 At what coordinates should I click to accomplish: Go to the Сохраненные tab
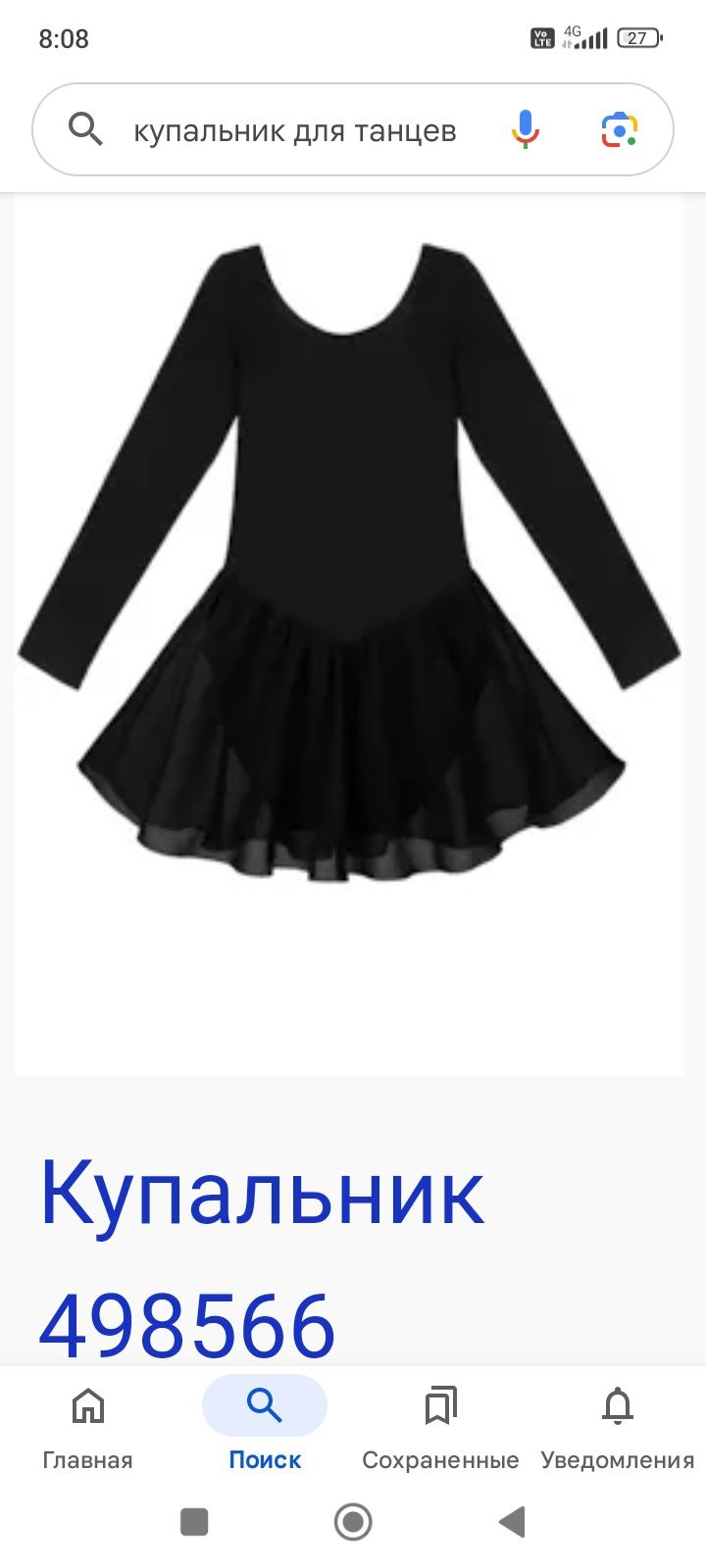[440, 1428]
